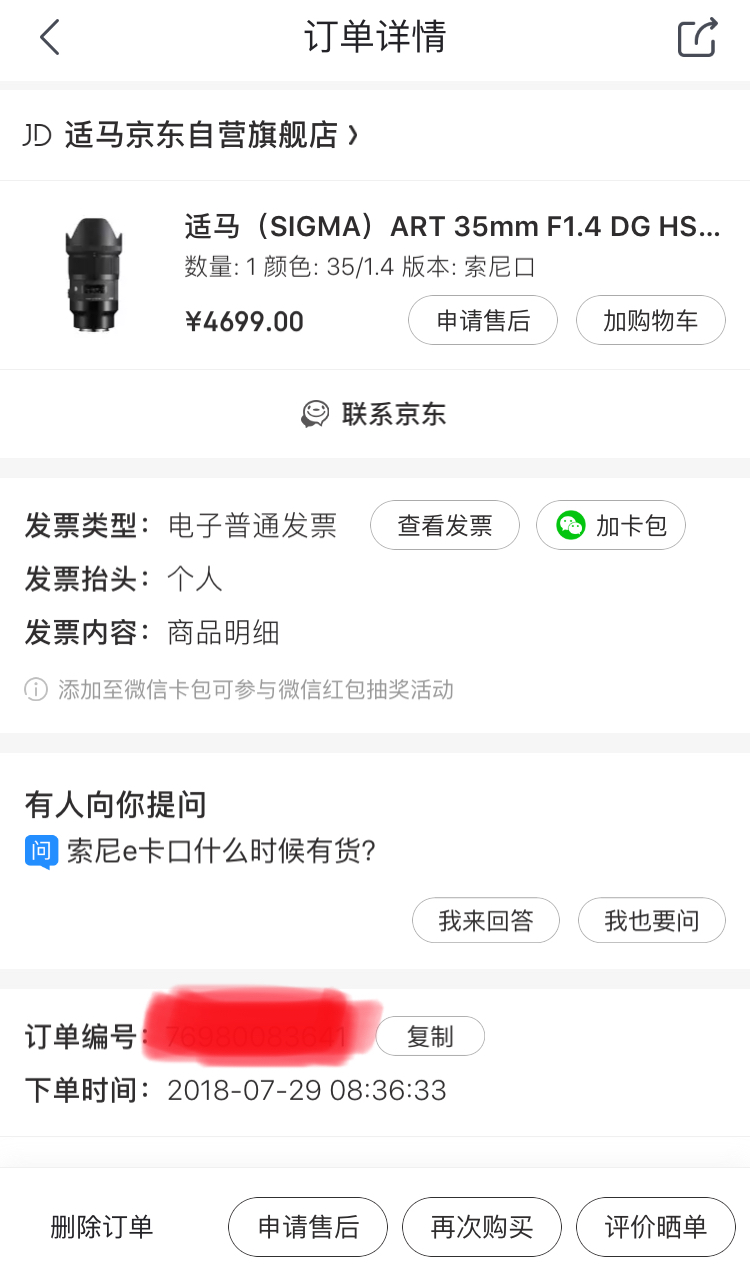Contact JD support via 联系京东

pyautogui.click(x=374, y=414)
